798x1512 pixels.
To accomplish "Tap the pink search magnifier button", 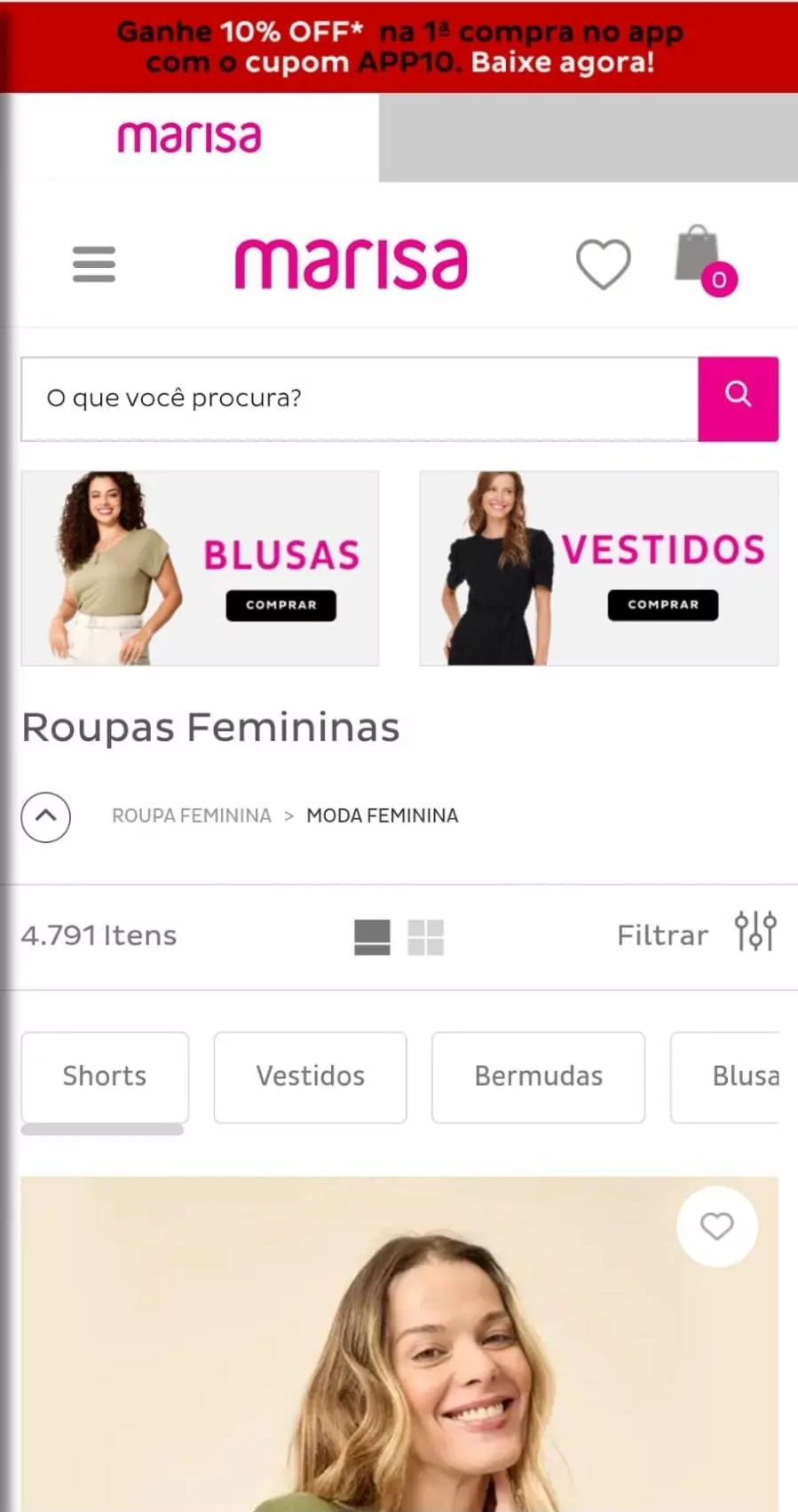I will (738, 398).
